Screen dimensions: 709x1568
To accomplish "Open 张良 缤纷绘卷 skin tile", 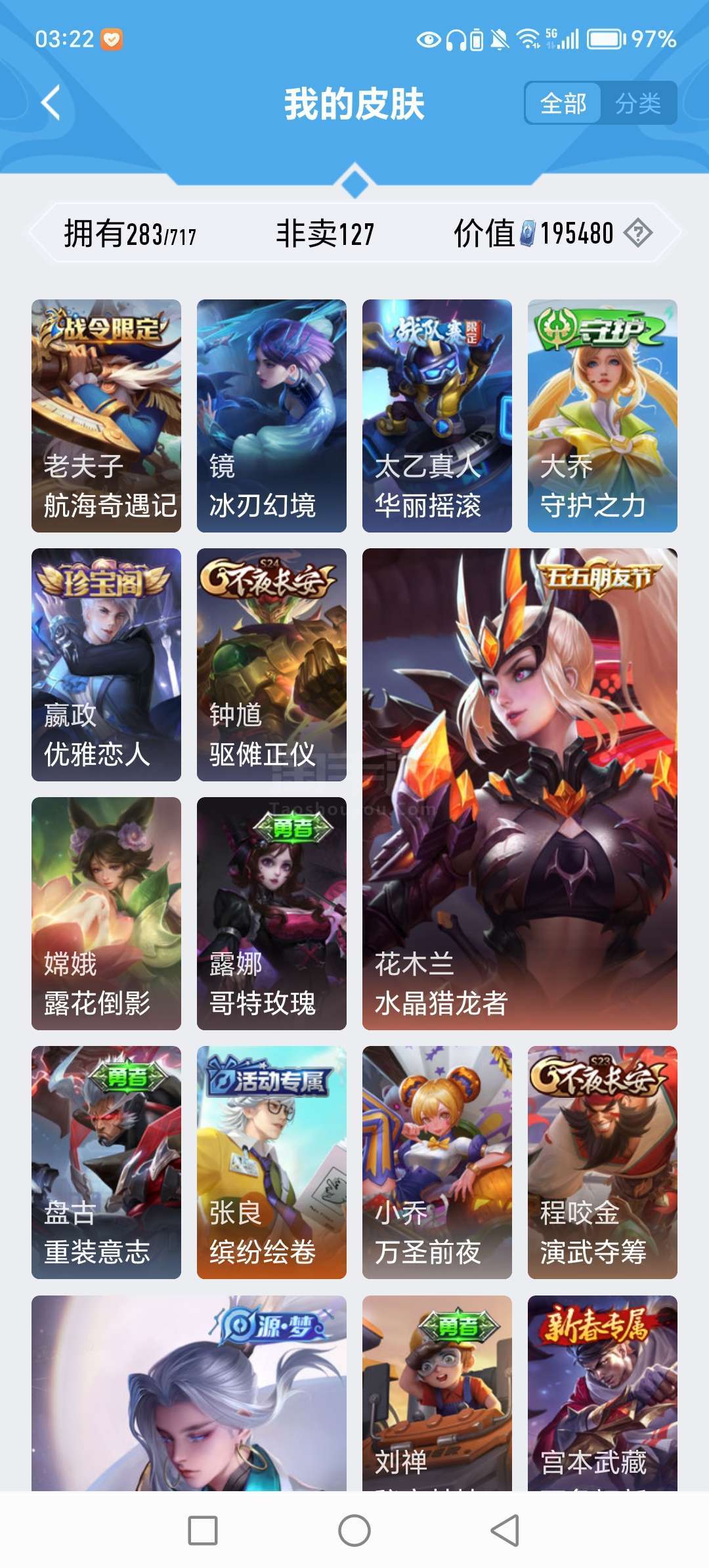I will [272, 1162].
